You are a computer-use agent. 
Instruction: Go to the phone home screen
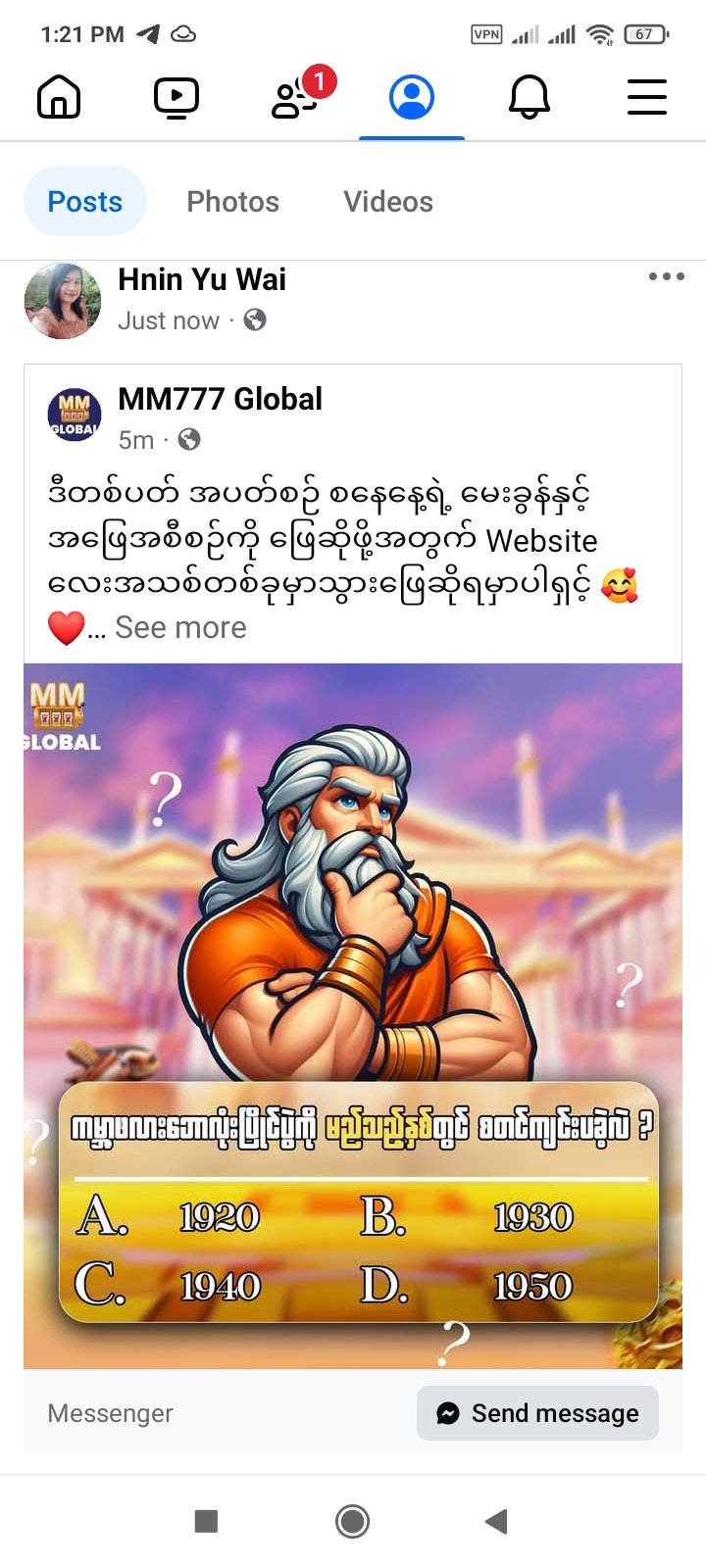pos(353,1521)
